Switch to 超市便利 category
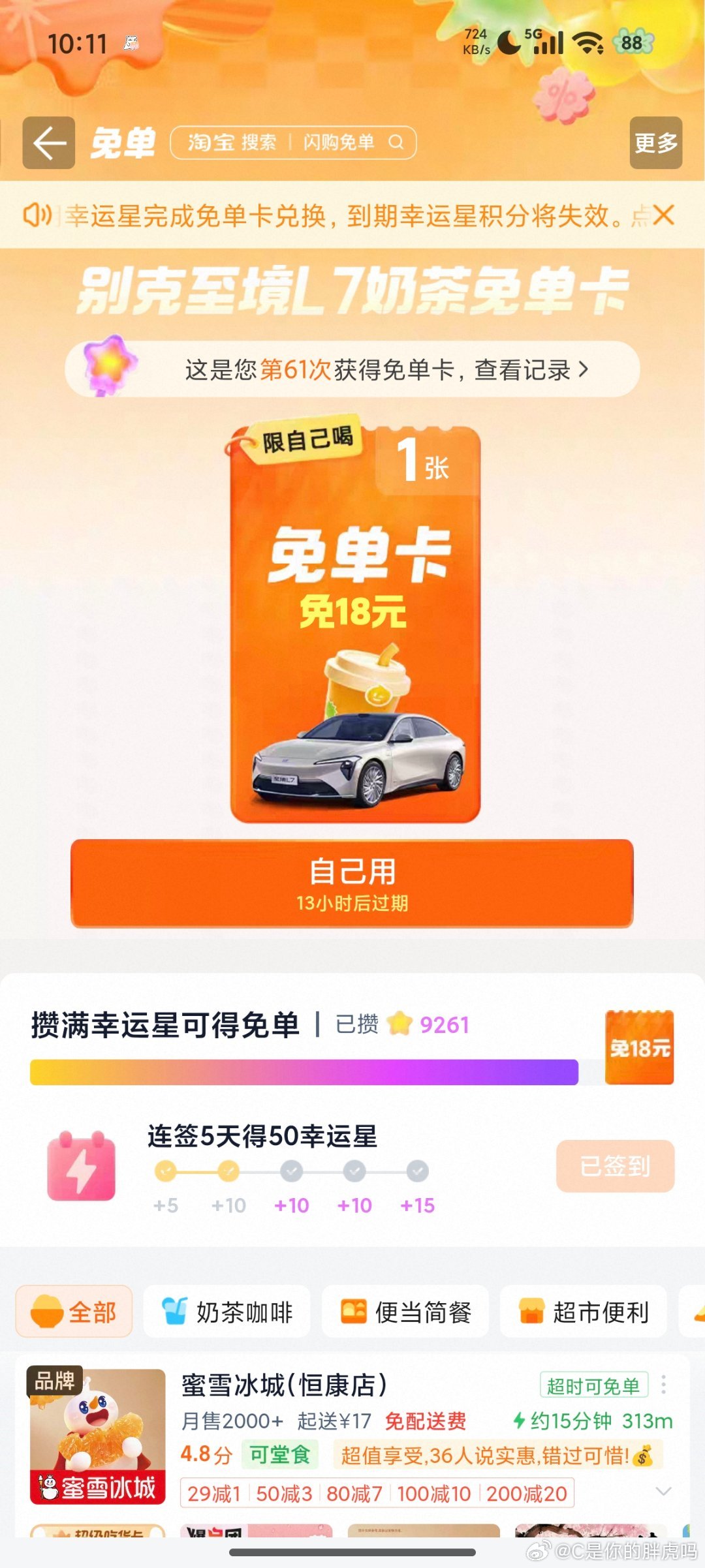The image size is (705, 1568). (584, 1312)
